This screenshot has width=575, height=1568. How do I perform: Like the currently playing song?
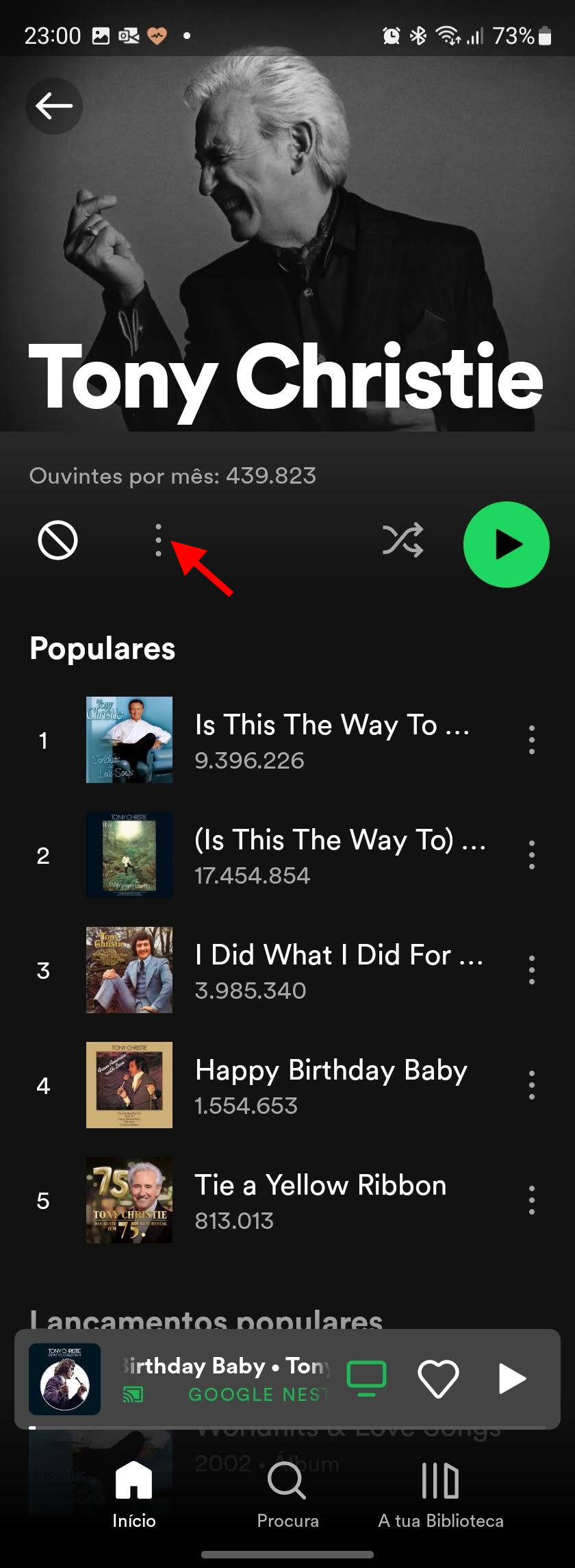pyautogui.click(x=438, y=1379)
